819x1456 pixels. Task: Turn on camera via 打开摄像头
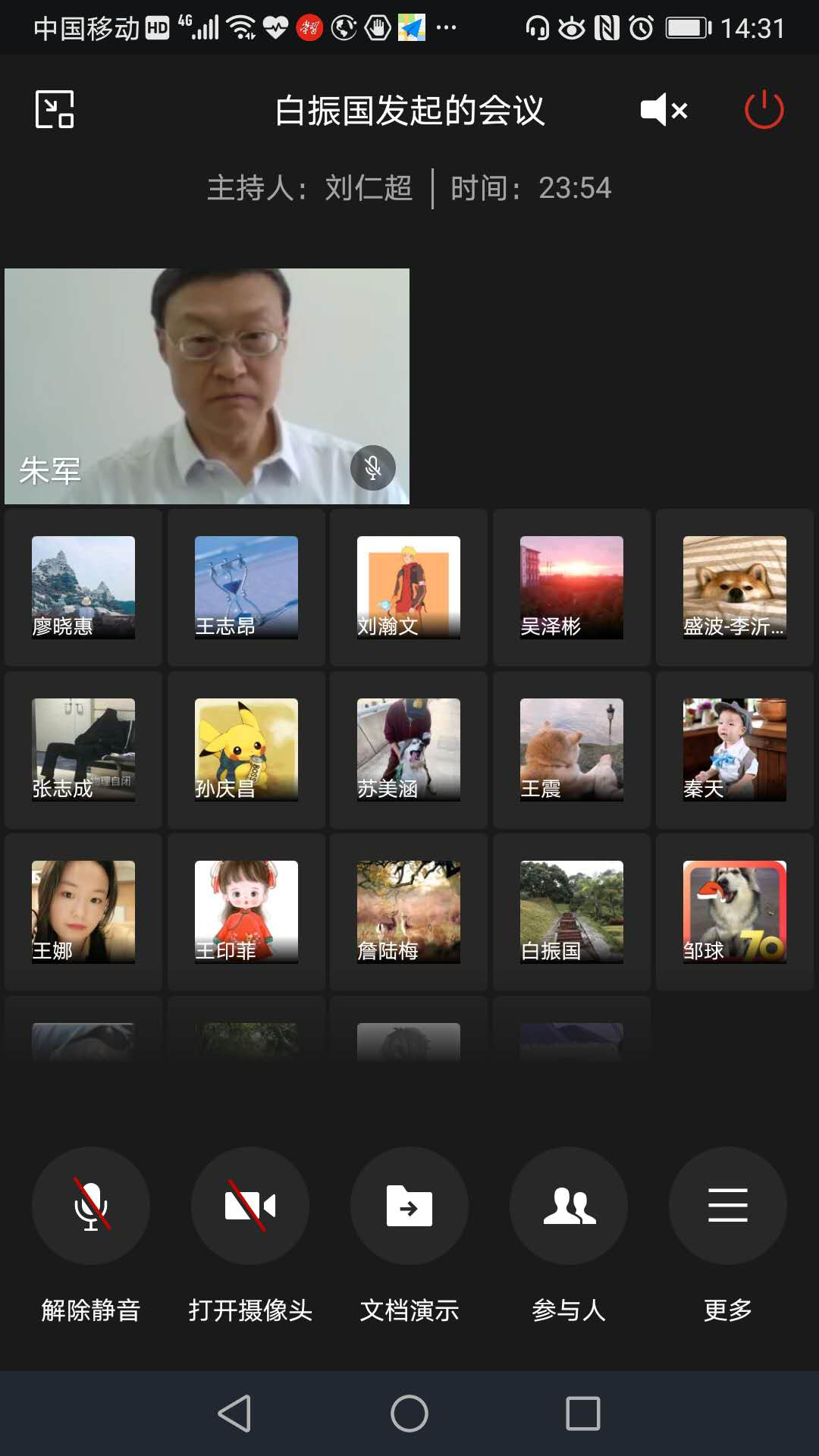coord(250,1206)
